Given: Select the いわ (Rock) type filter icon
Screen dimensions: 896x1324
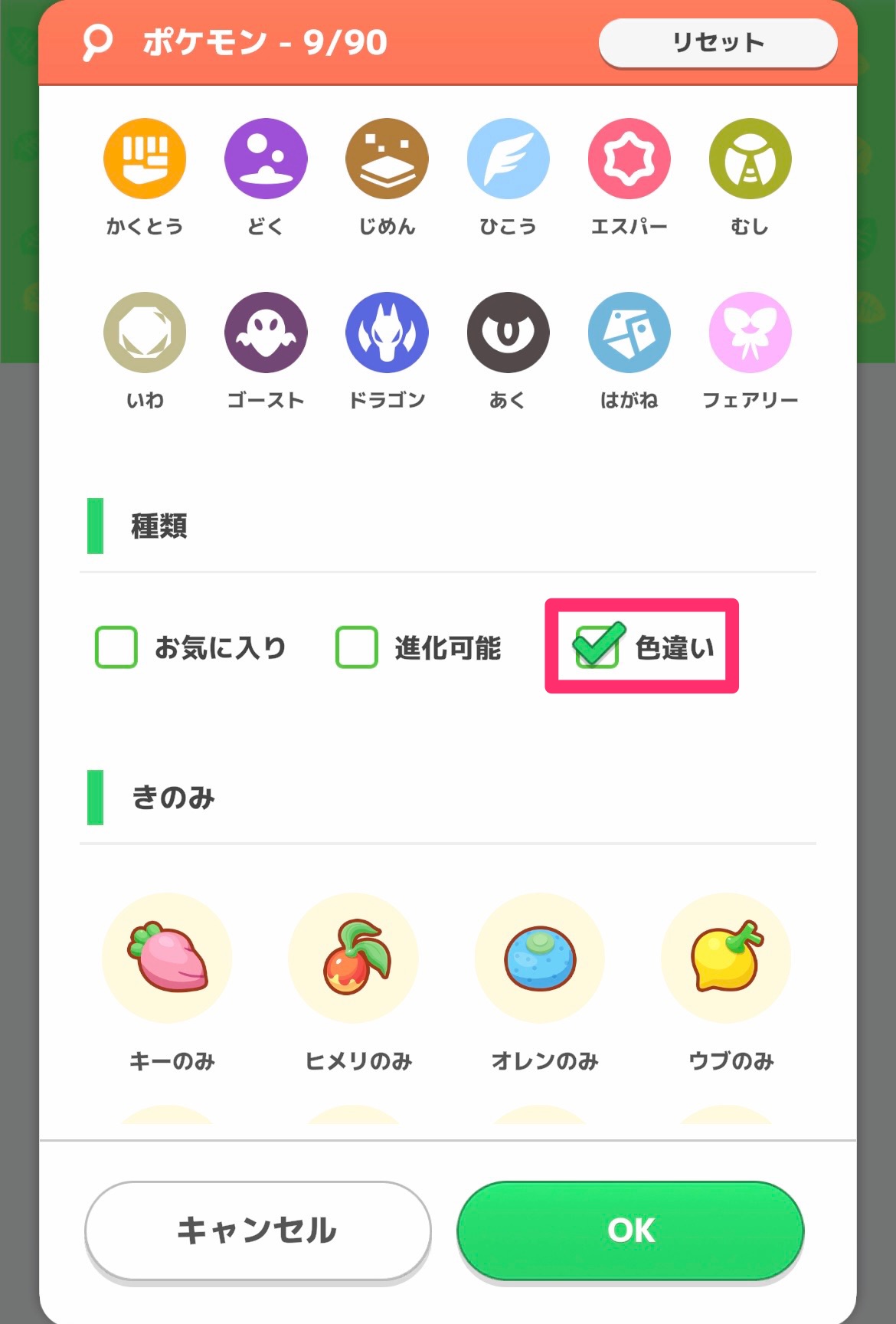Looking at the screenshot, I should (x=144, y=332).
